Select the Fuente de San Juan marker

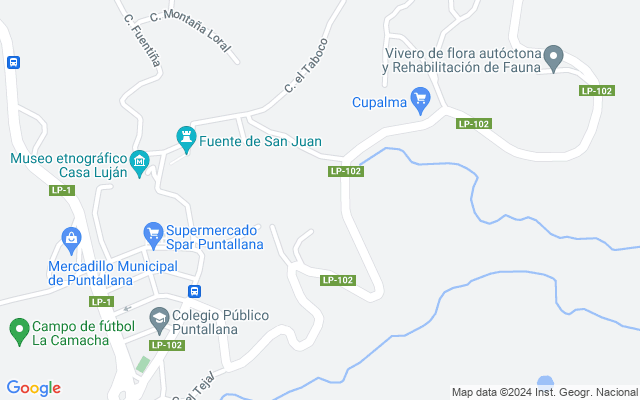(x=185, y=135)
